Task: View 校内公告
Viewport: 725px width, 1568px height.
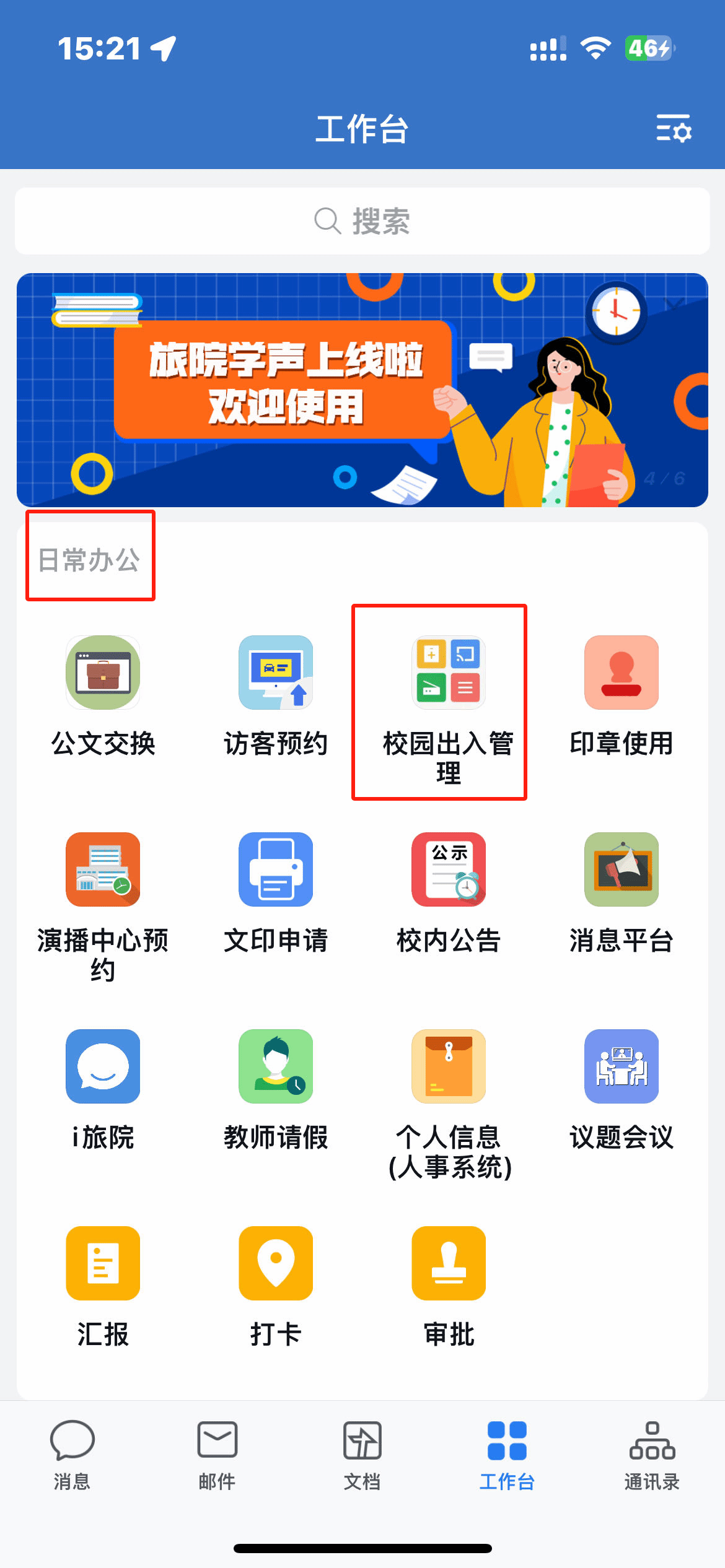Action: [x=448, y=869]
